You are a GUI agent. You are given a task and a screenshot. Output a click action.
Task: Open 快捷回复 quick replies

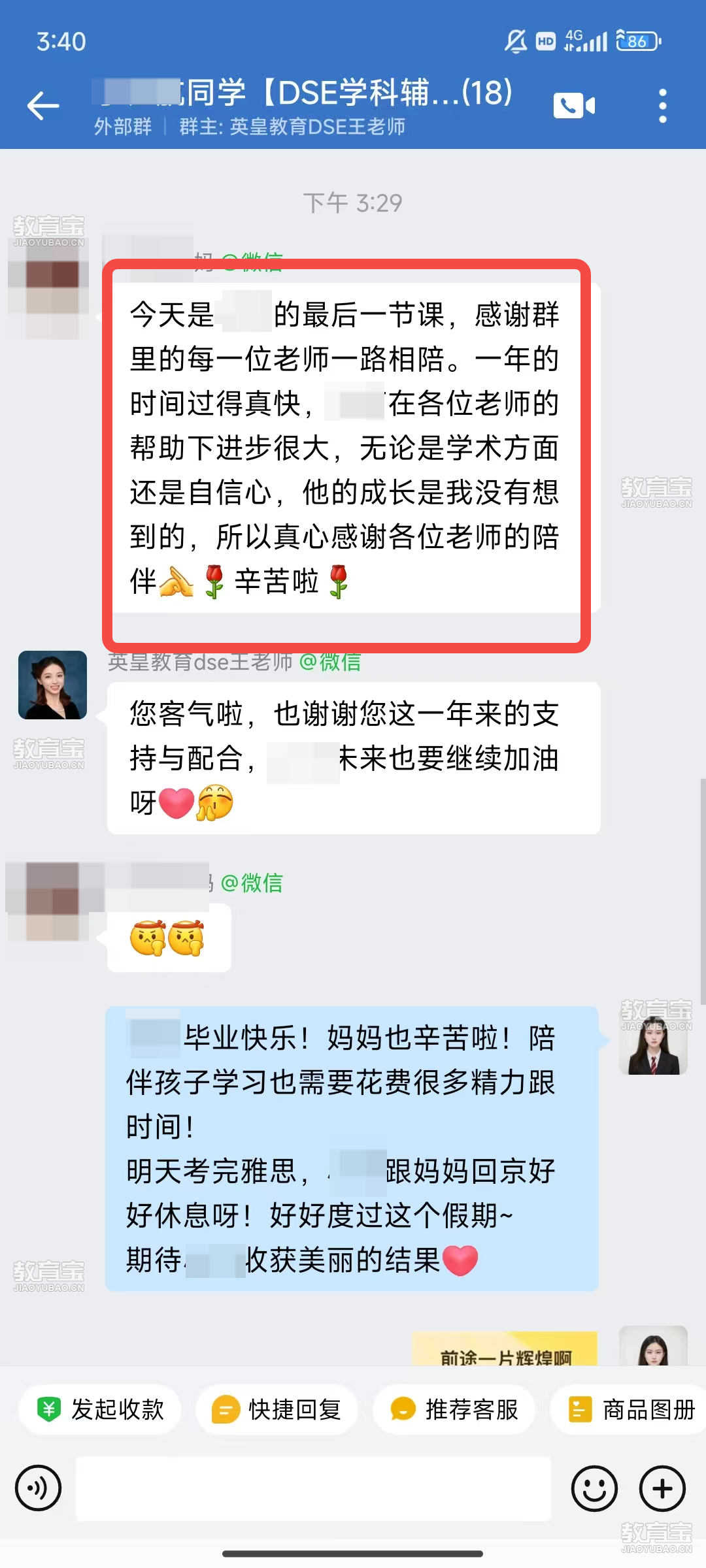point(277,1409)
